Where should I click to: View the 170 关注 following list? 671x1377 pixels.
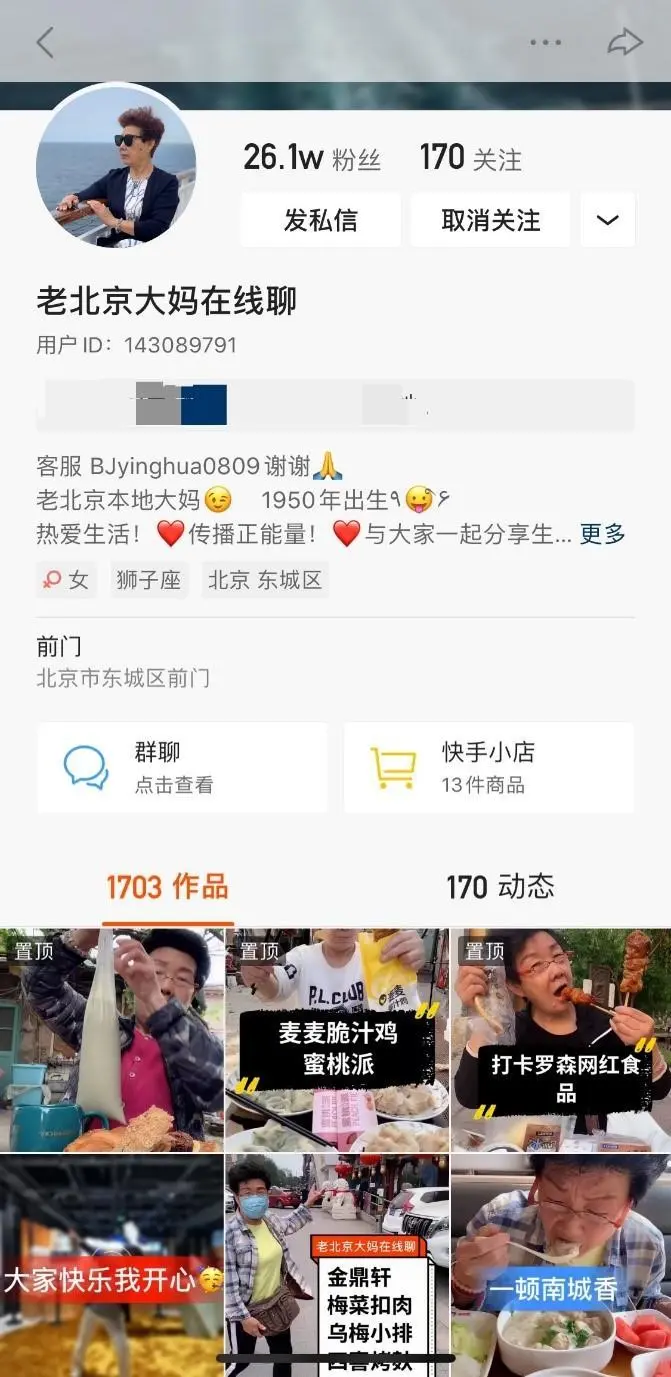pyautogui.click(x=470, y=158)
